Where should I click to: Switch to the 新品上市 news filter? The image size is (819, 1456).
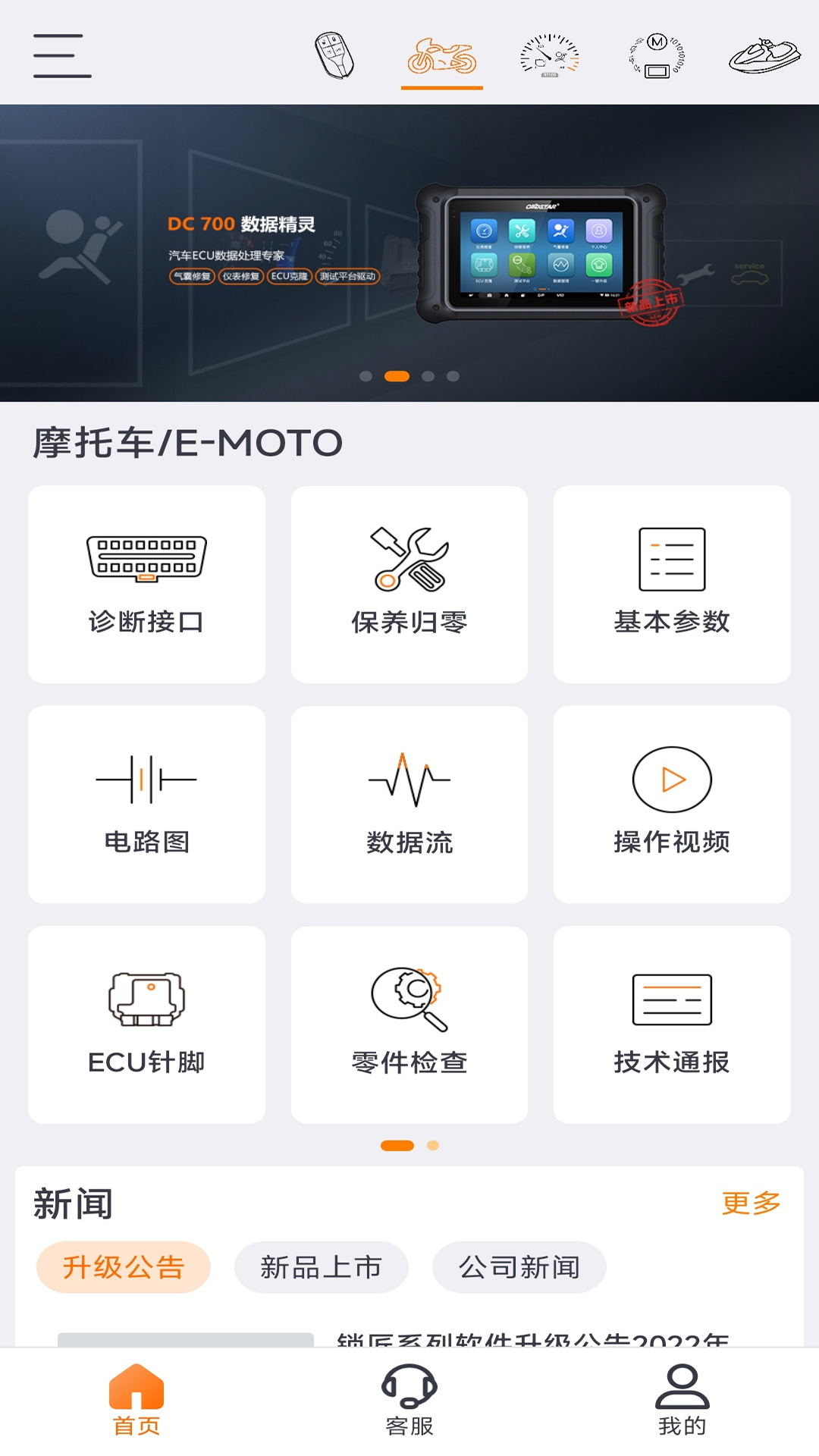(321, 1267)
